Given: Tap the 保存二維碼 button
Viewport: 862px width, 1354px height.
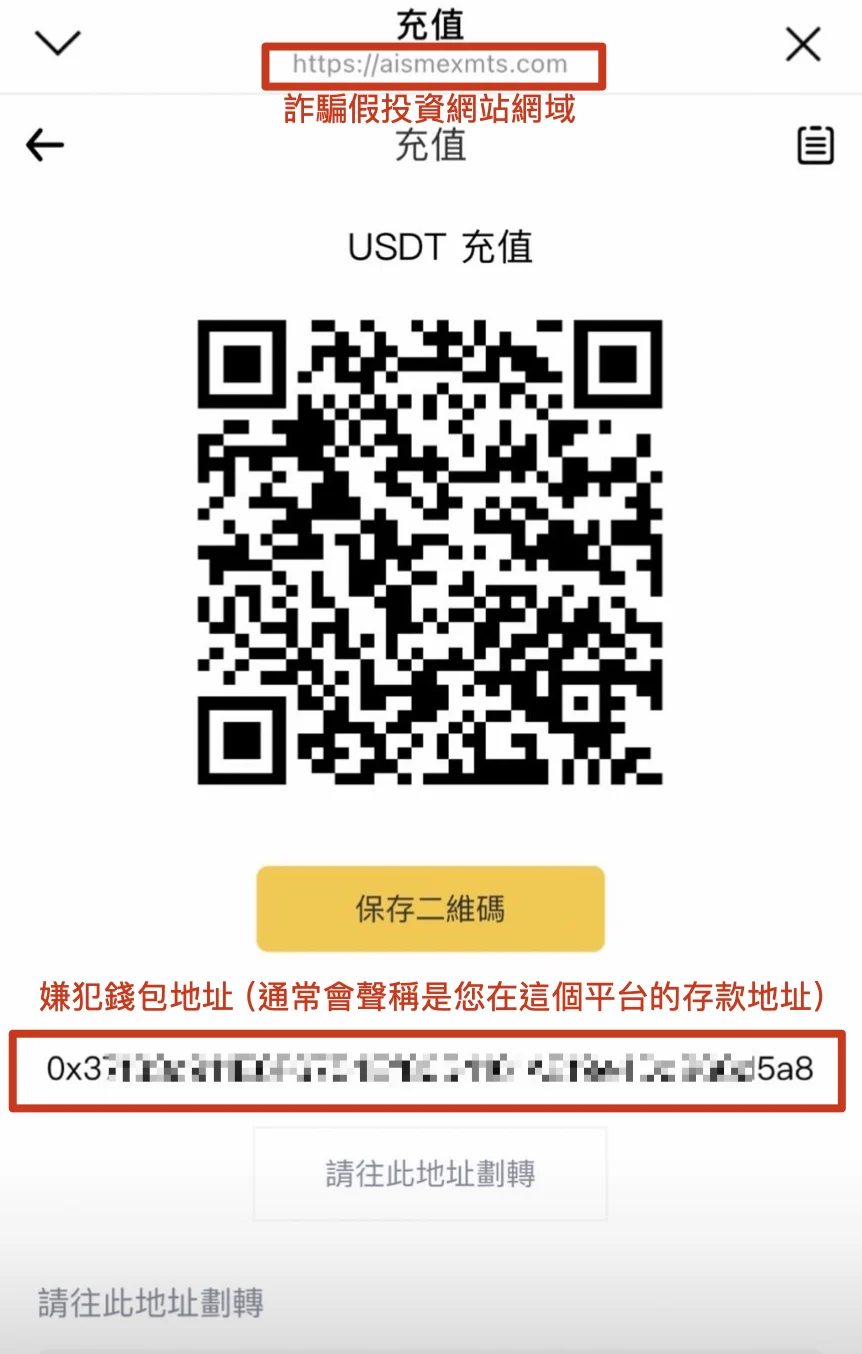Looking at the screenshot, I should [430, 908].
